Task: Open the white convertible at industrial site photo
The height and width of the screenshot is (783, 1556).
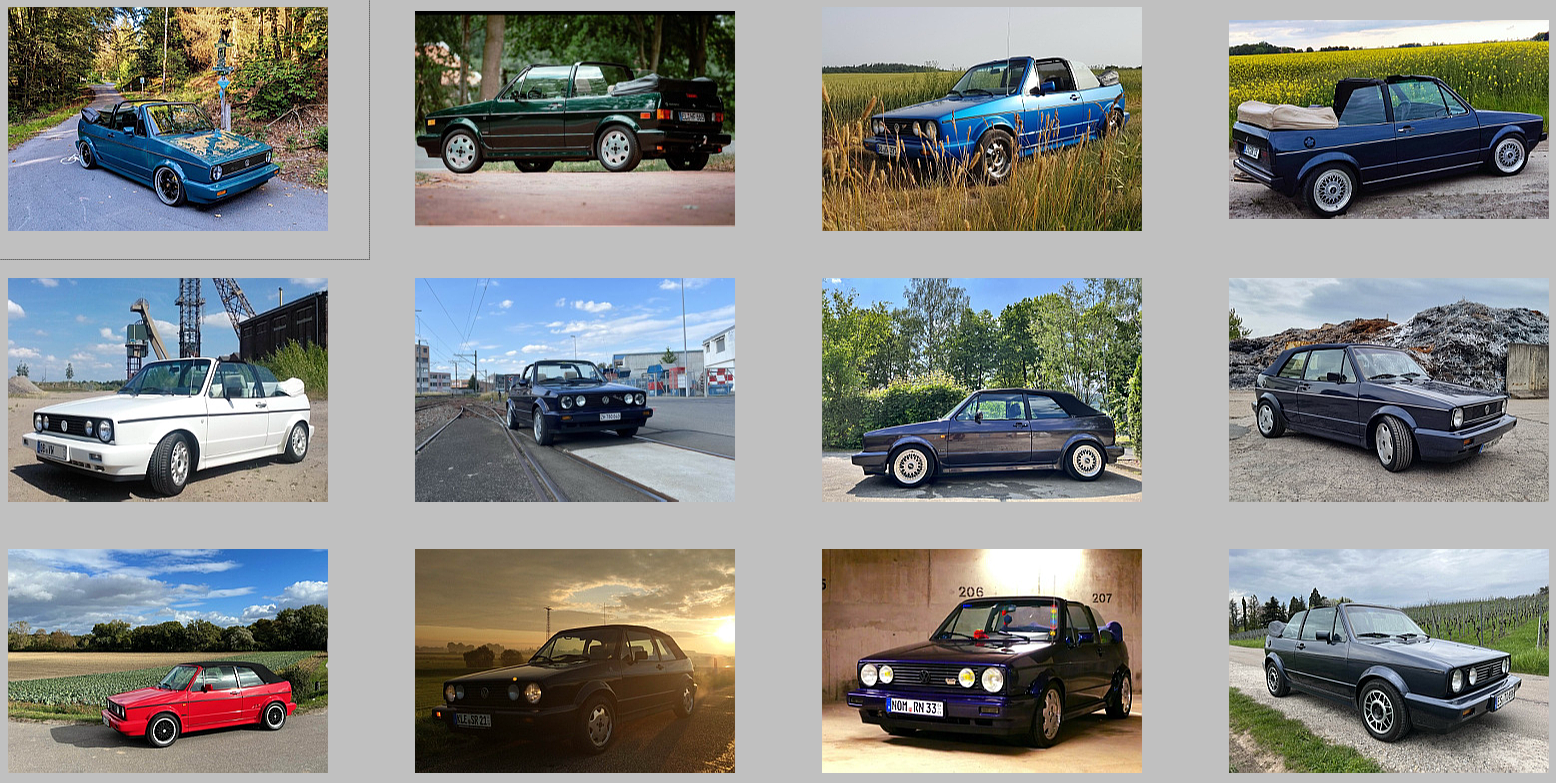Action: [167, 389]
